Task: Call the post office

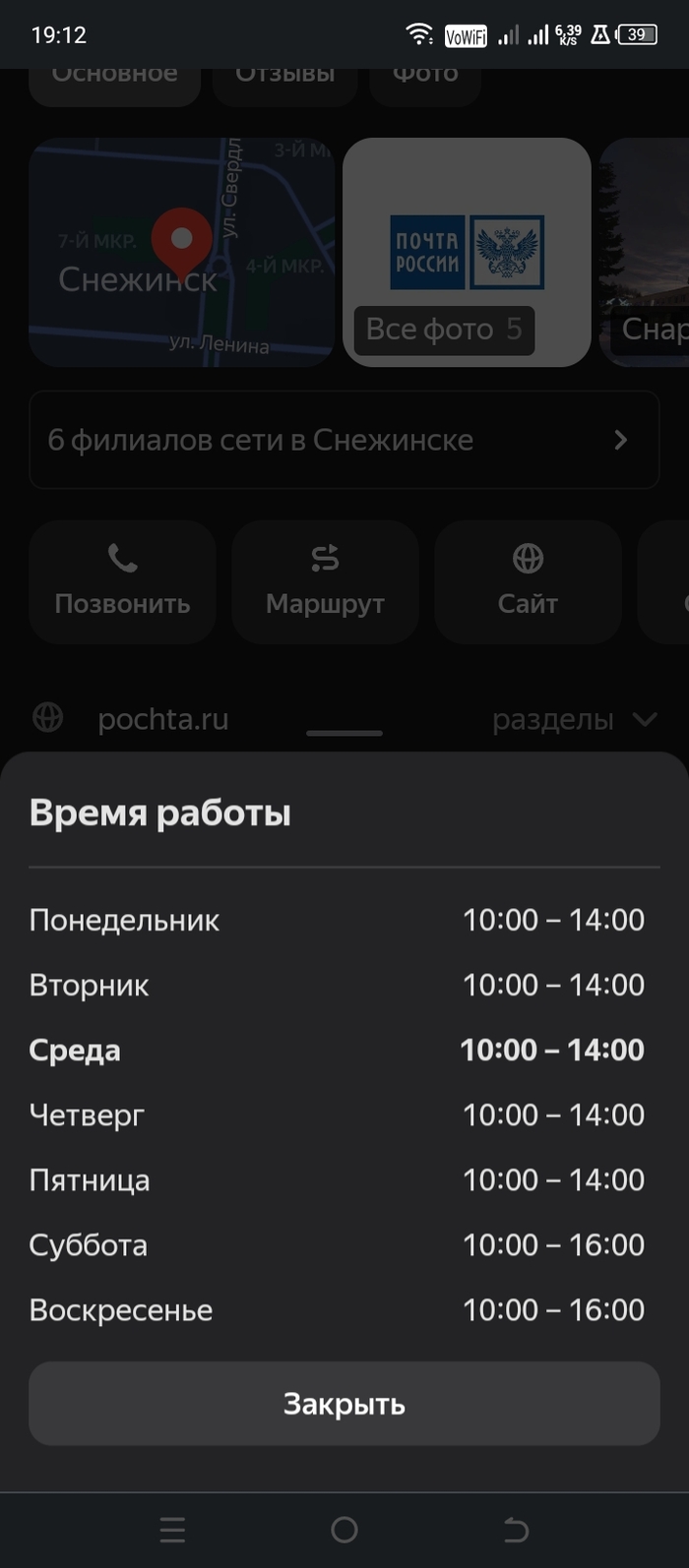Action: tap(122, 581)
